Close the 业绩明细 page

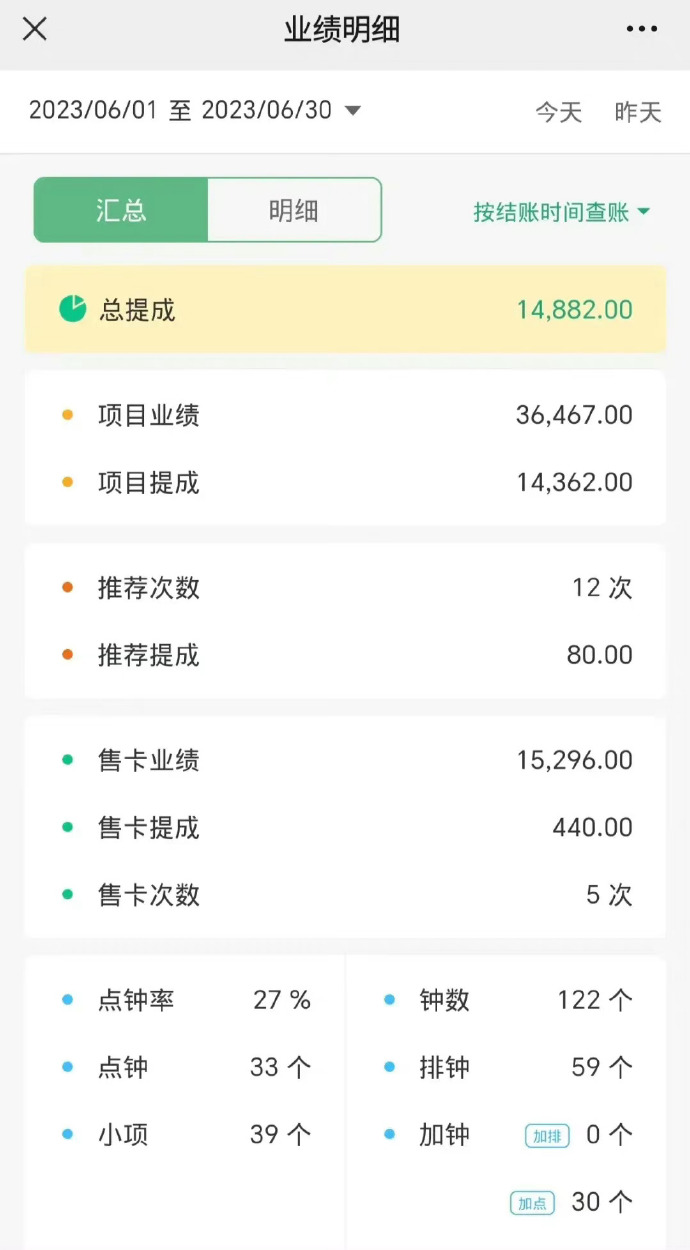coord(35,29)
